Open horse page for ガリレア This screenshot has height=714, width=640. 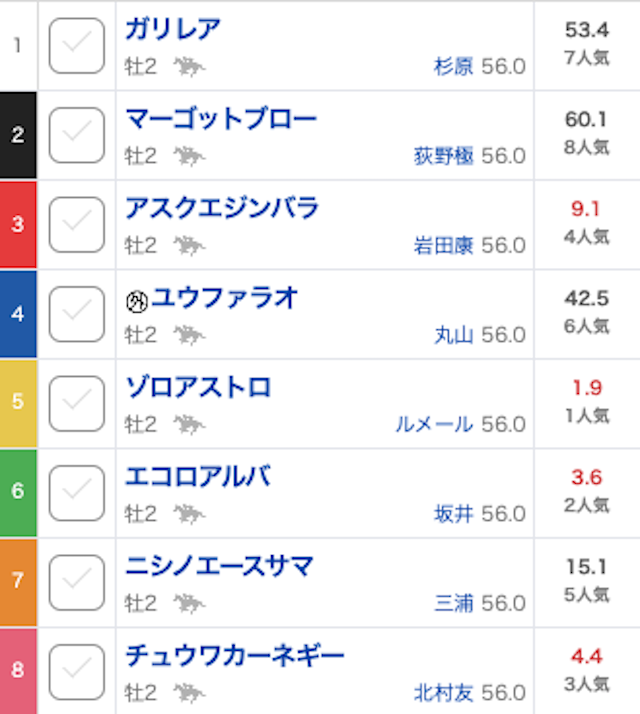coord(172,30)
